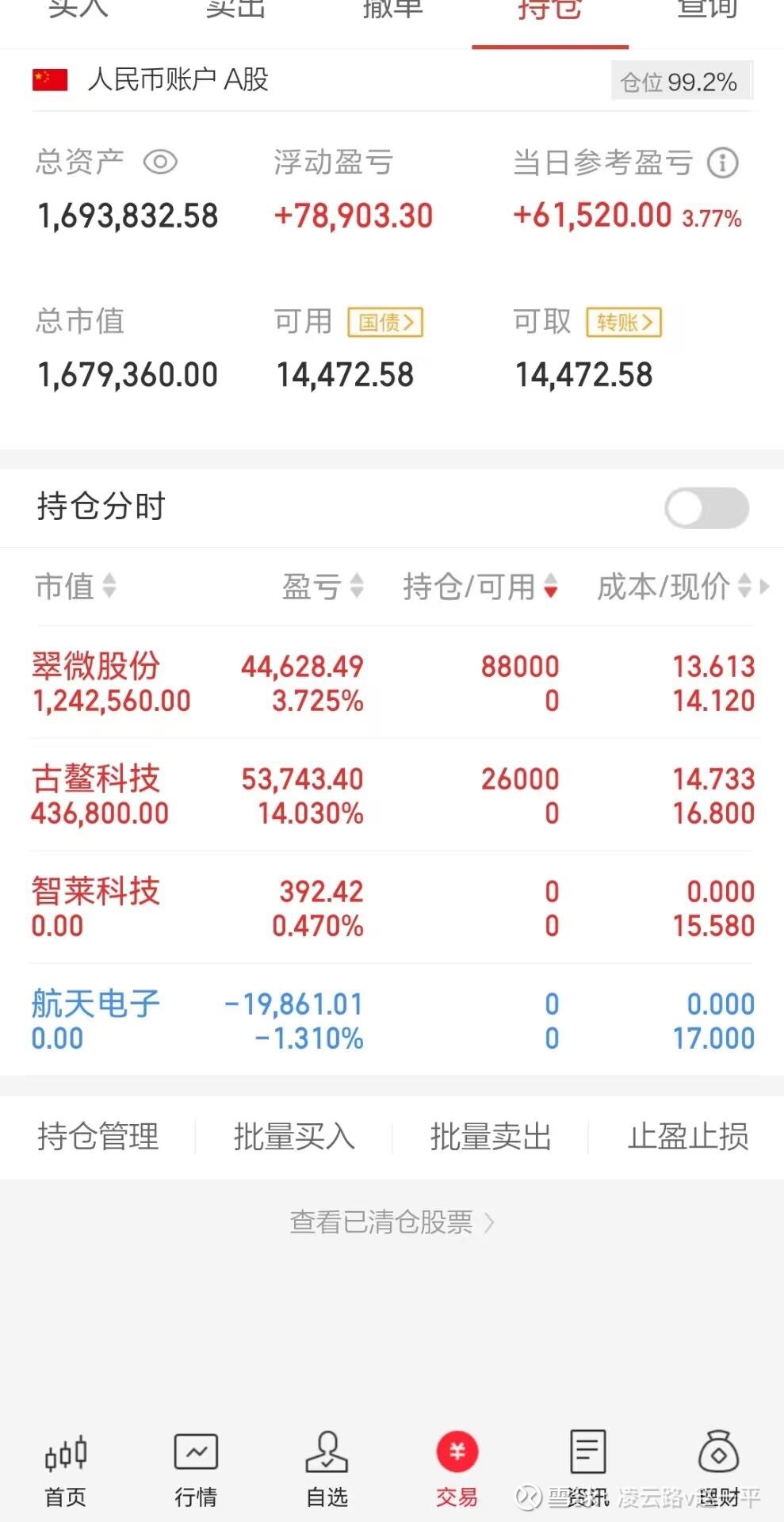
Task: Open 止盈止损 settings
Action: tap(687, 1137)
